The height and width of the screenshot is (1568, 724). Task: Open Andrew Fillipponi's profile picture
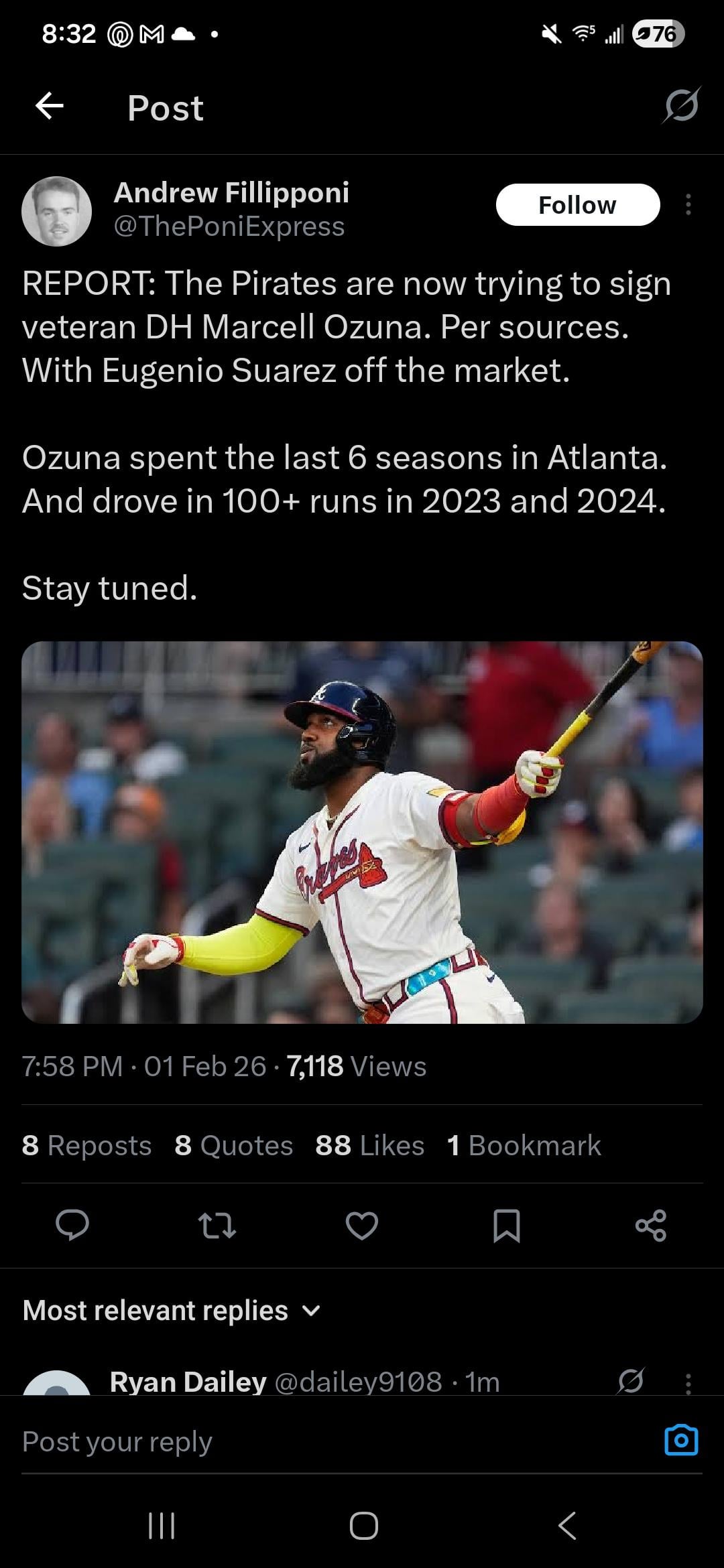[57, 211]
